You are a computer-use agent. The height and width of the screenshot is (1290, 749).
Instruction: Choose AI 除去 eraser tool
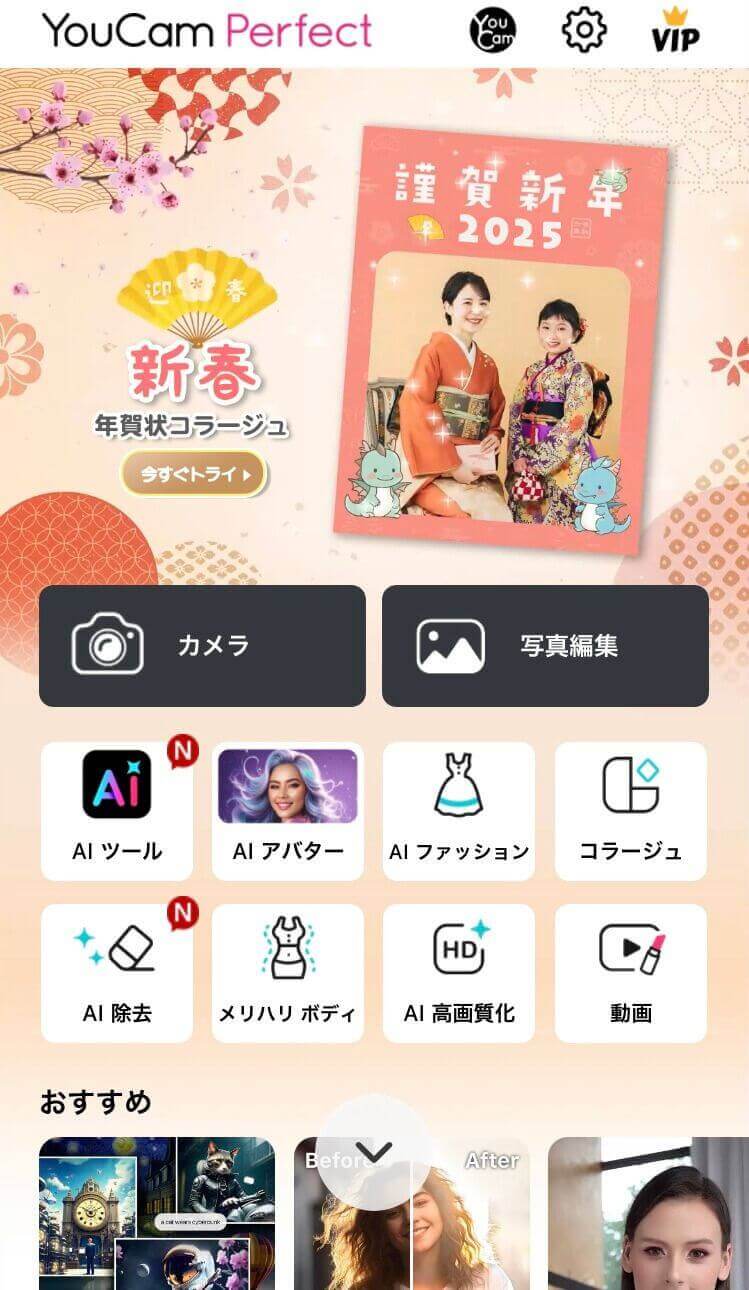click(x=117, y=973)
